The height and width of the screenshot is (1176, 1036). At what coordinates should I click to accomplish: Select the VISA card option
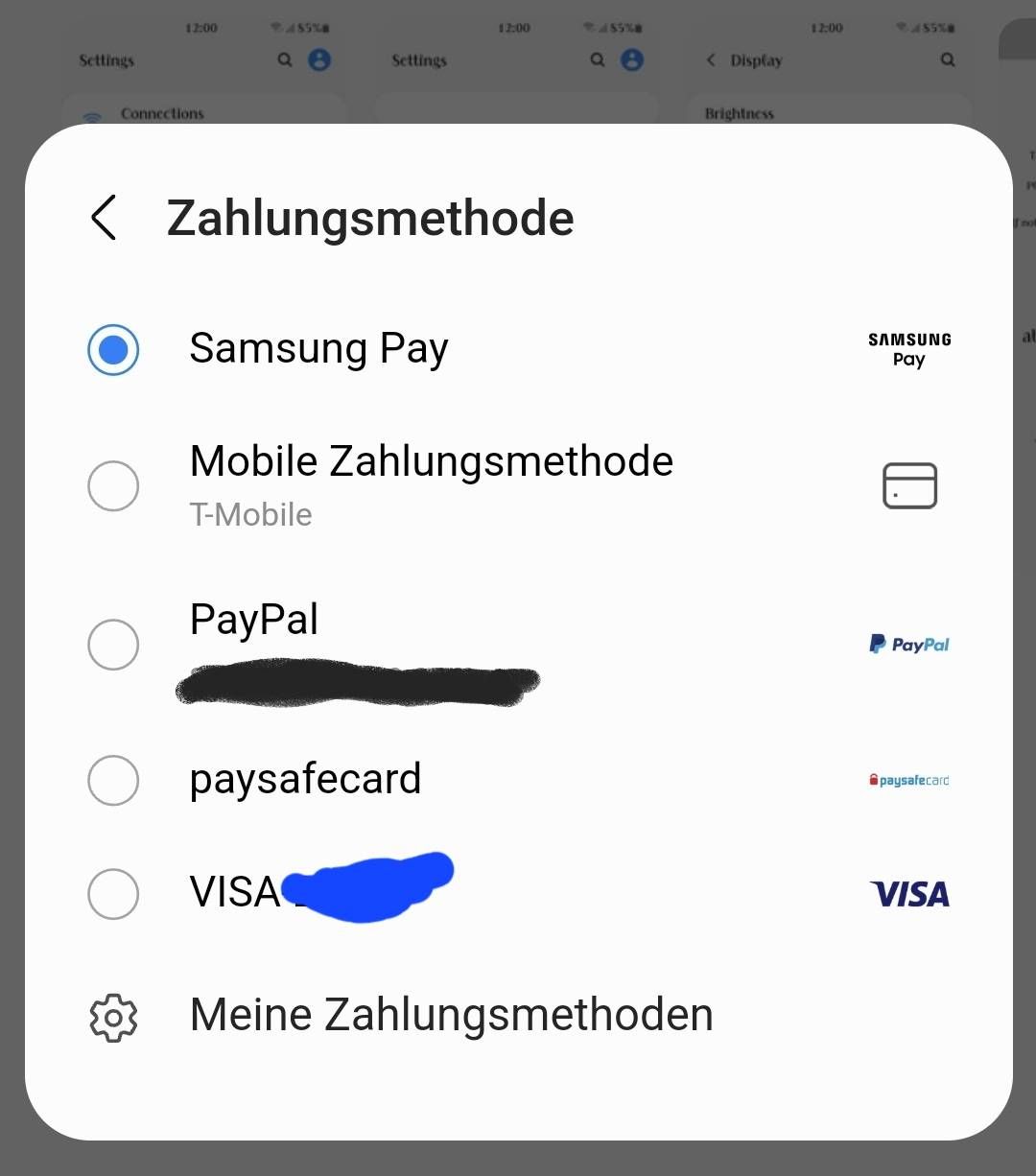pos(113,894)
